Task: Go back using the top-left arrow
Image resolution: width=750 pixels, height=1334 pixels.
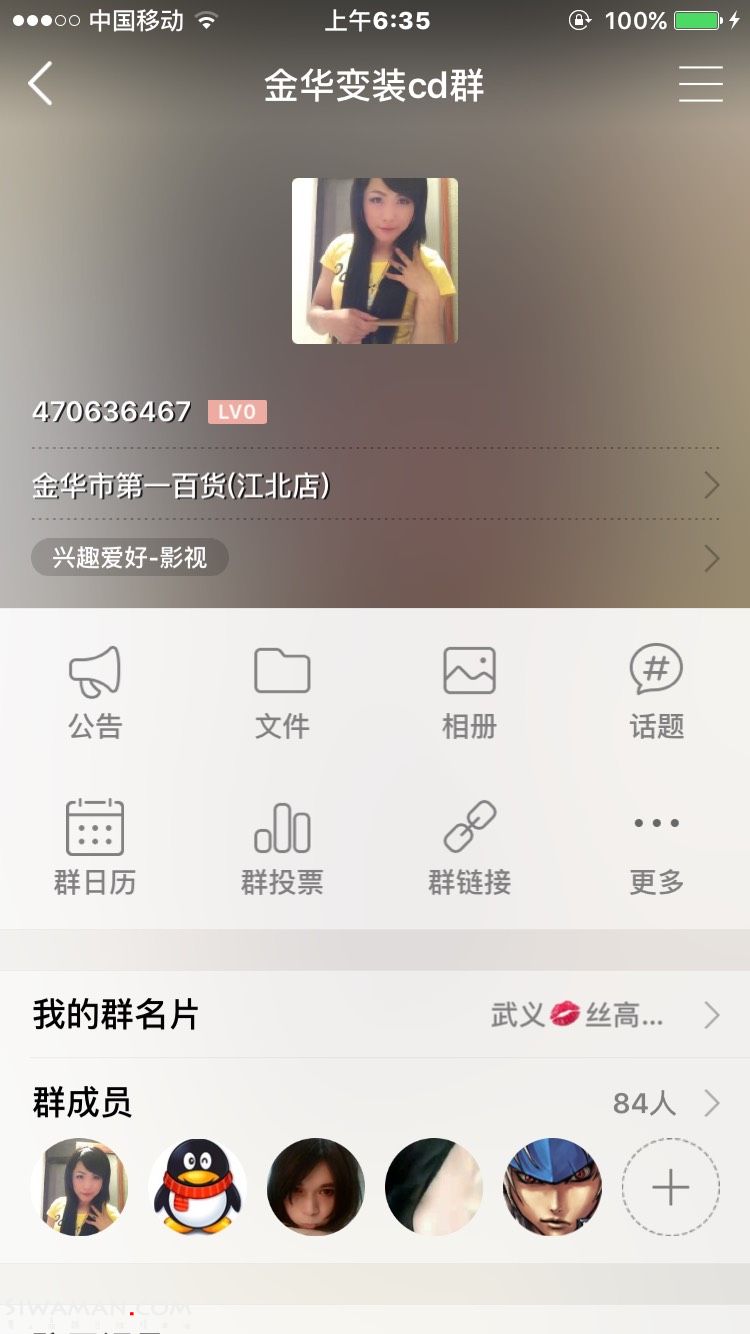Action: point(40,84)
